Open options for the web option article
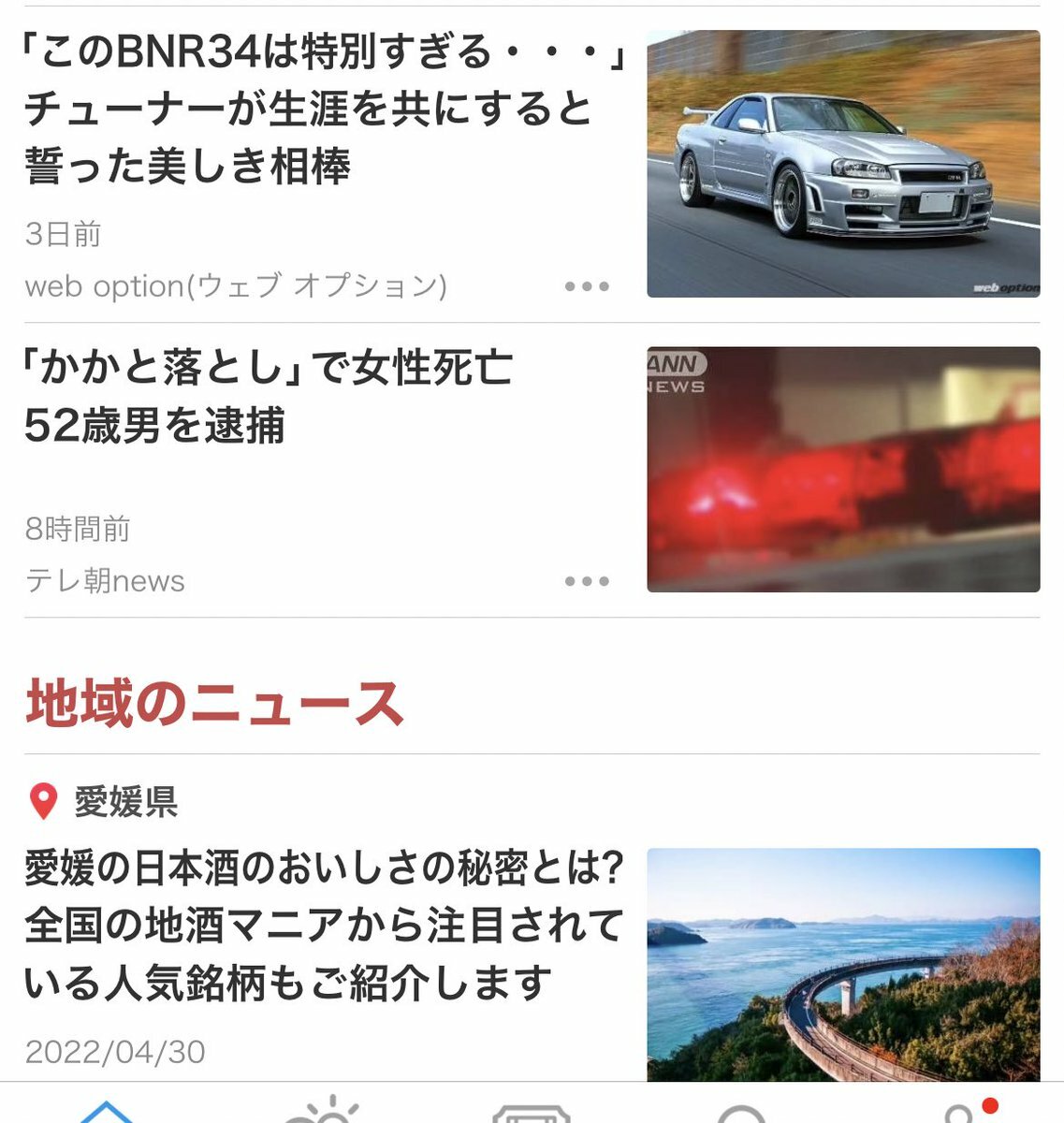Screen dimensions: 1064x1123 coord(587,286)
